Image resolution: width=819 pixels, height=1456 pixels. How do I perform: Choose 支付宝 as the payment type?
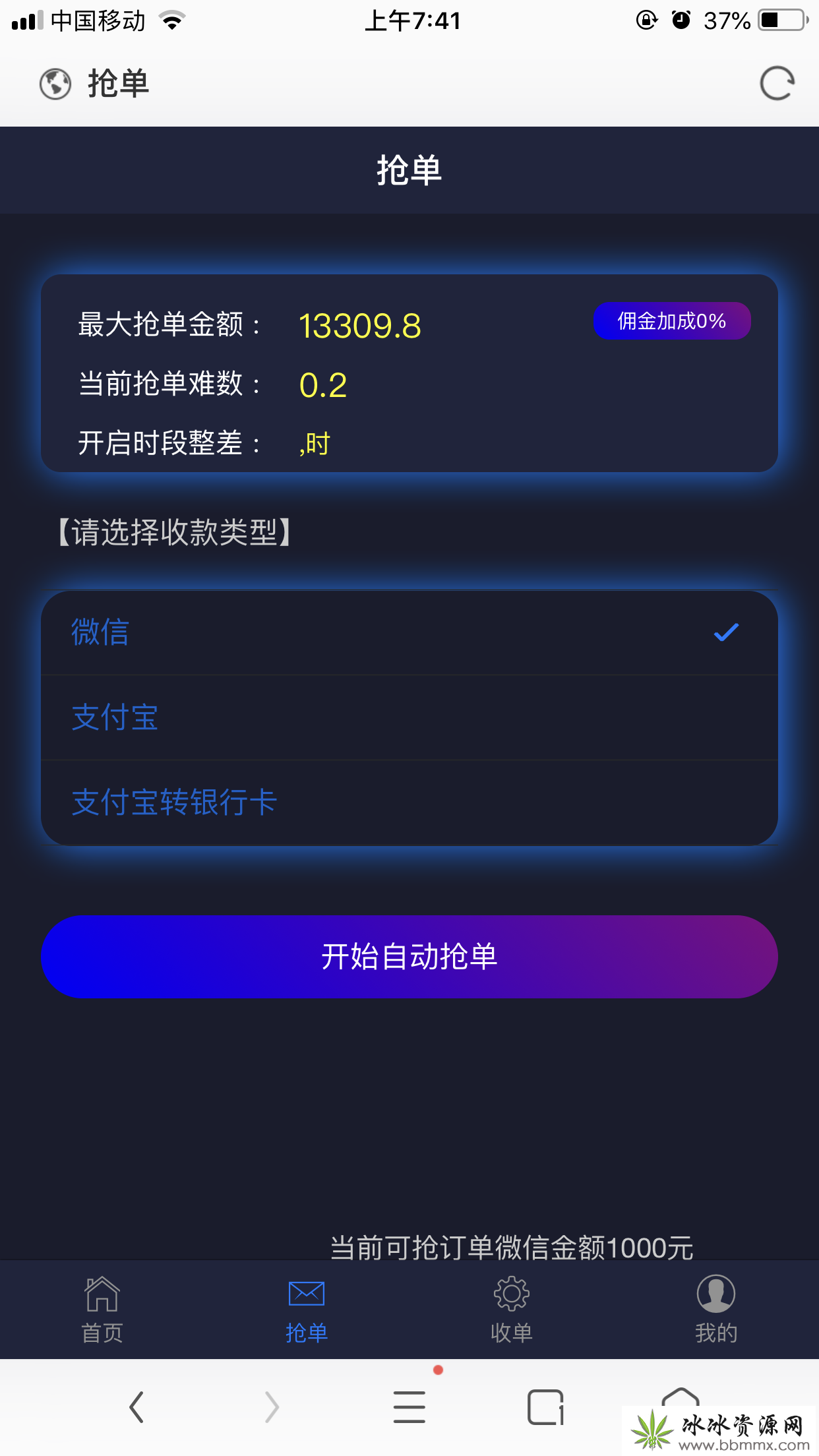click(409, 717)
